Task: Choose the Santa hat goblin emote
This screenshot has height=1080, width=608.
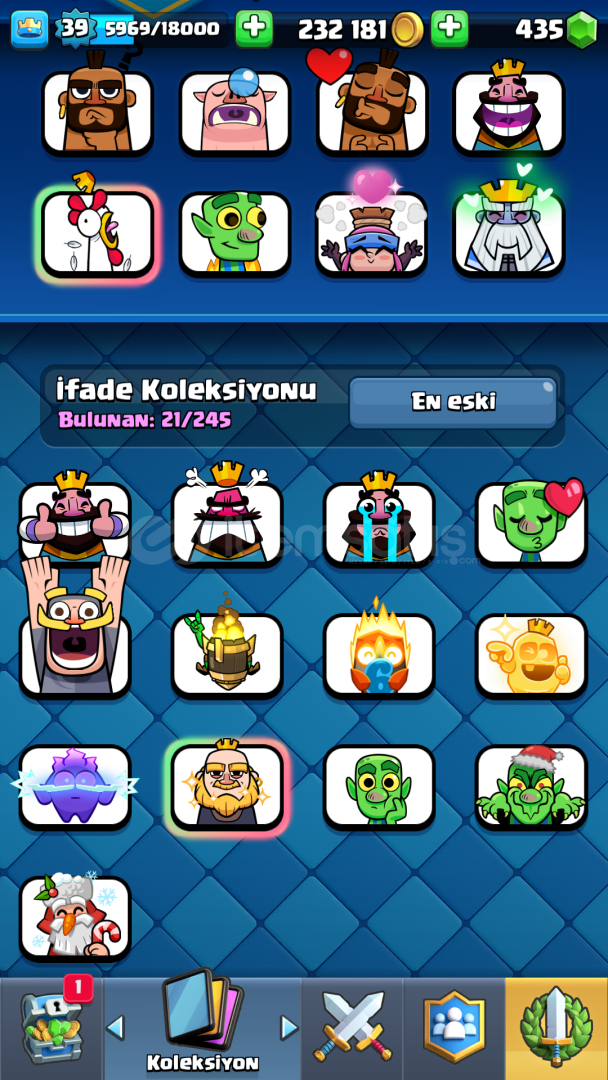Action: point(531,786)
